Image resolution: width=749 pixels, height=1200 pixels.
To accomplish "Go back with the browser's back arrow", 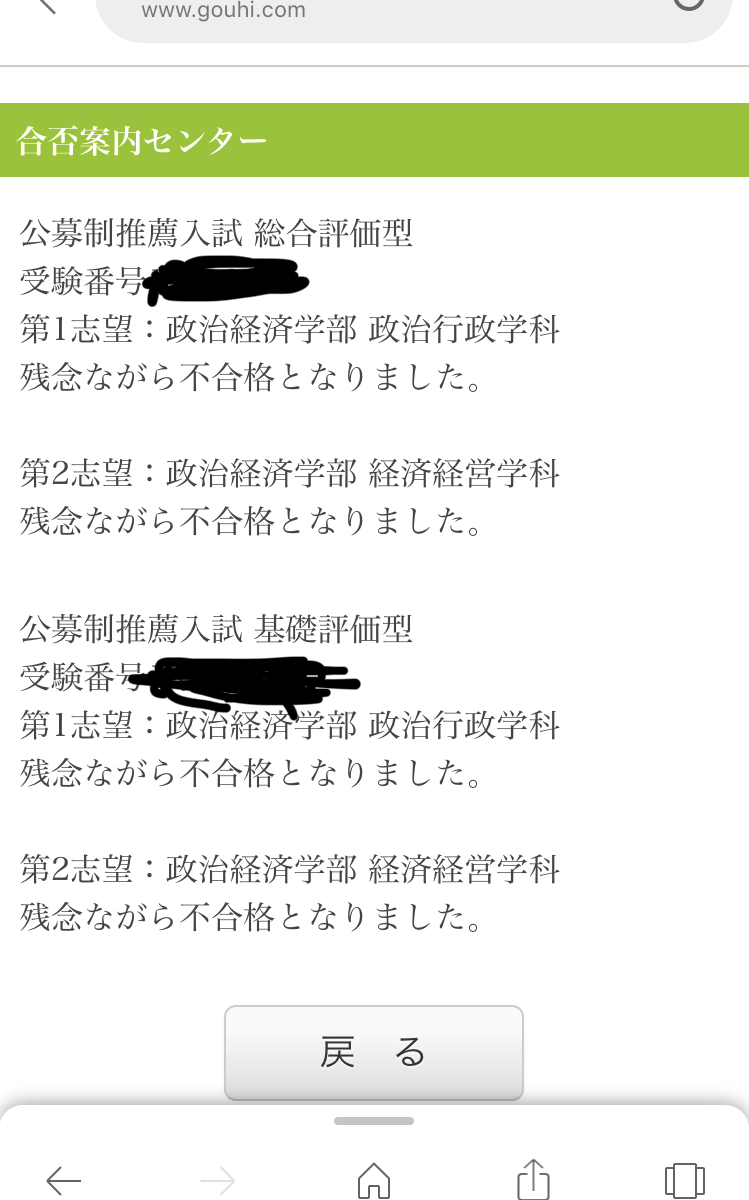I will click(x=64, y=1180).
